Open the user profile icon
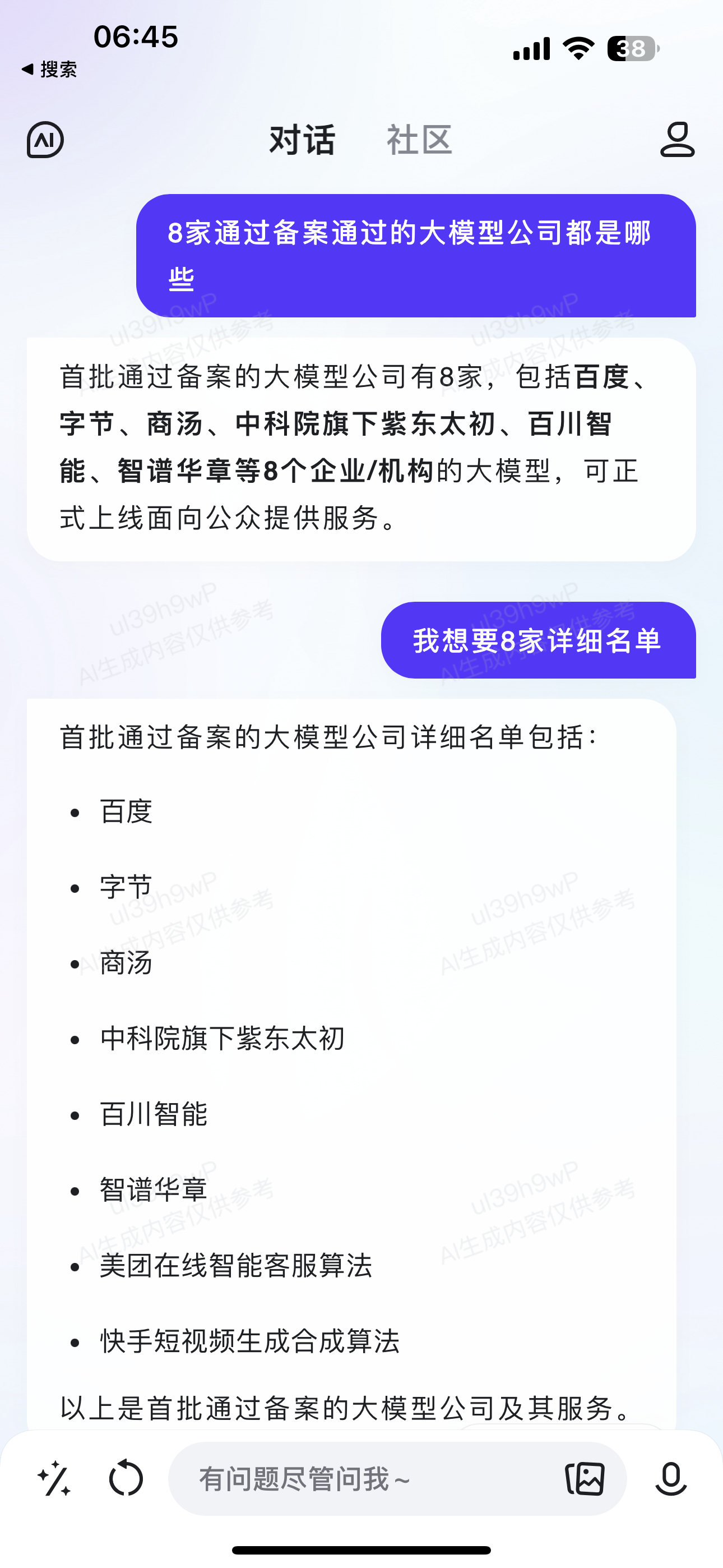This screenshot has width=723, height=1568. click(676, 140)
